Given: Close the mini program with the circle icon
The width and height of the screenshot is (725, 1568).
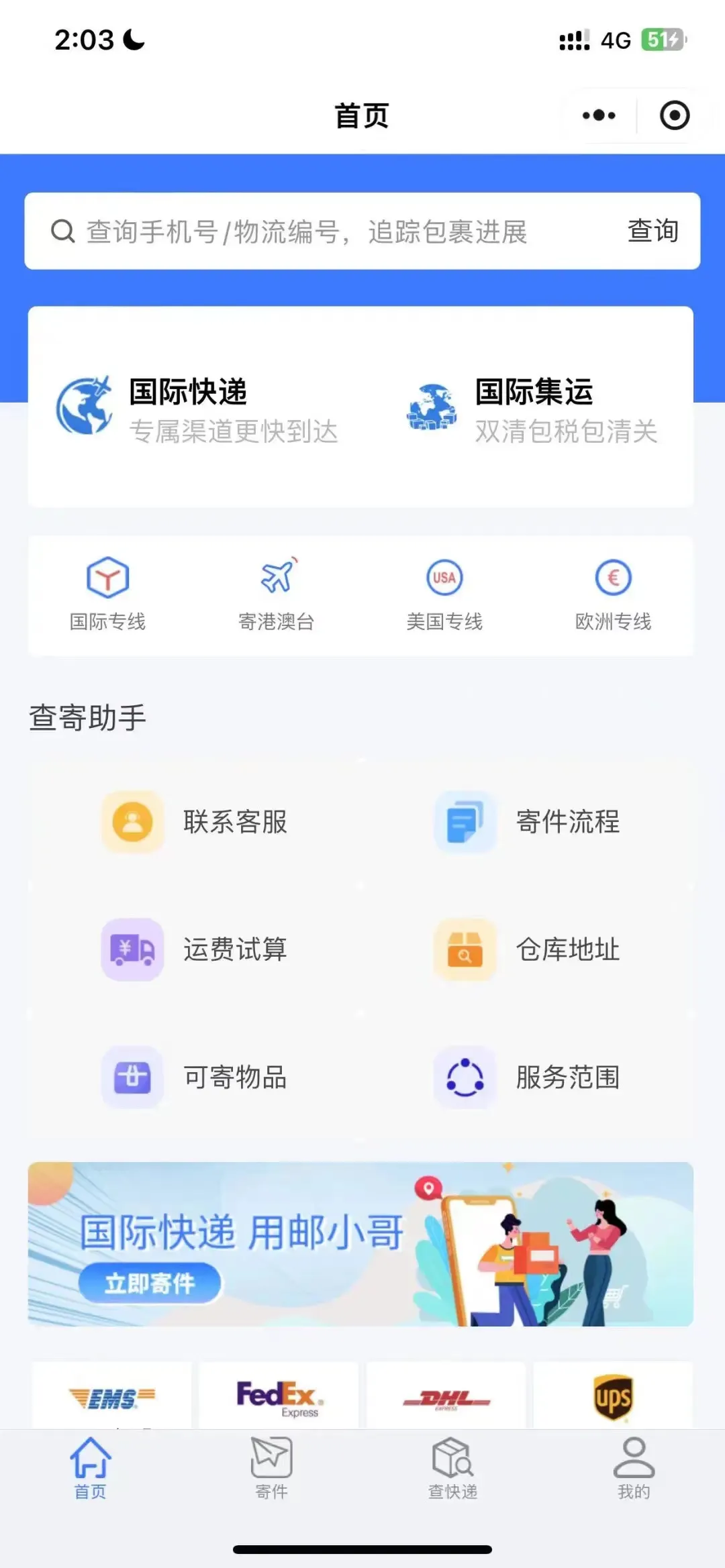Looking at the screenshot, I should point(674,115).
